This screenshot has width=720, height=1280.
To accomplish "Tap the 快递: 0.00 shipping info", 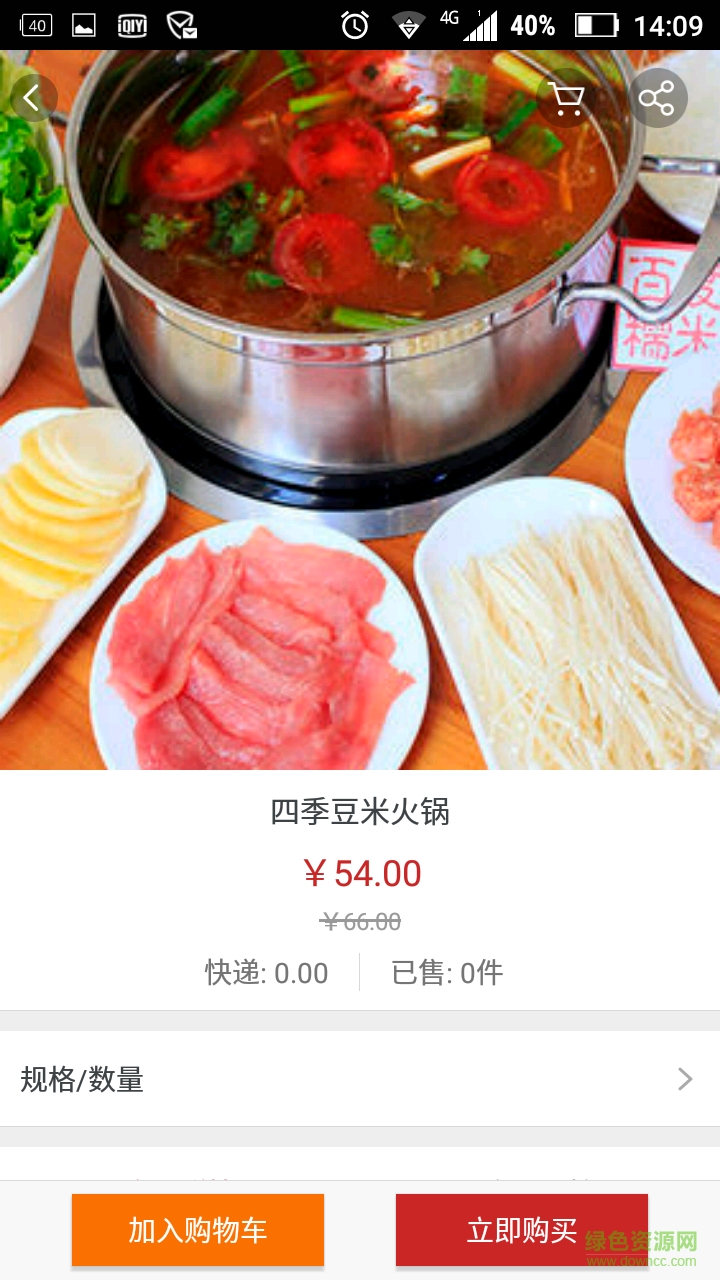I will (265, 972).
